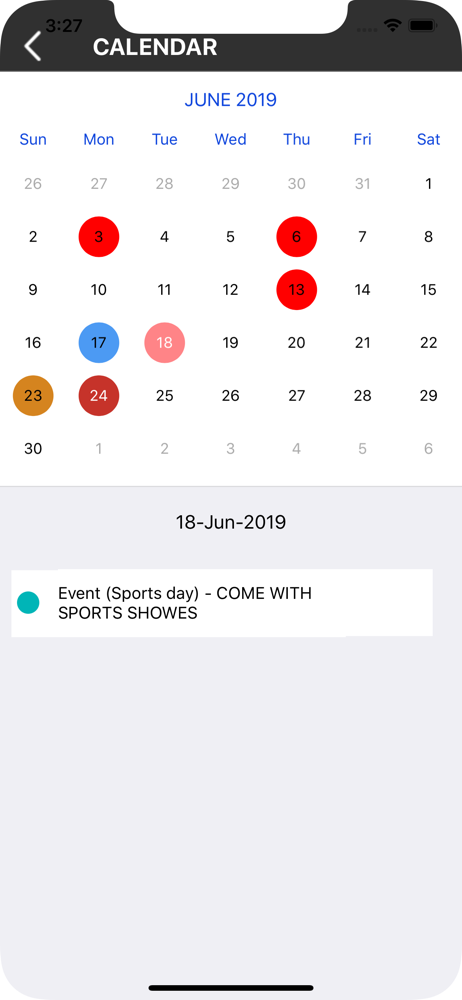Open the Sports day event entry
The height and width of the screenshot is (1000, 462).
click(222, 603)
